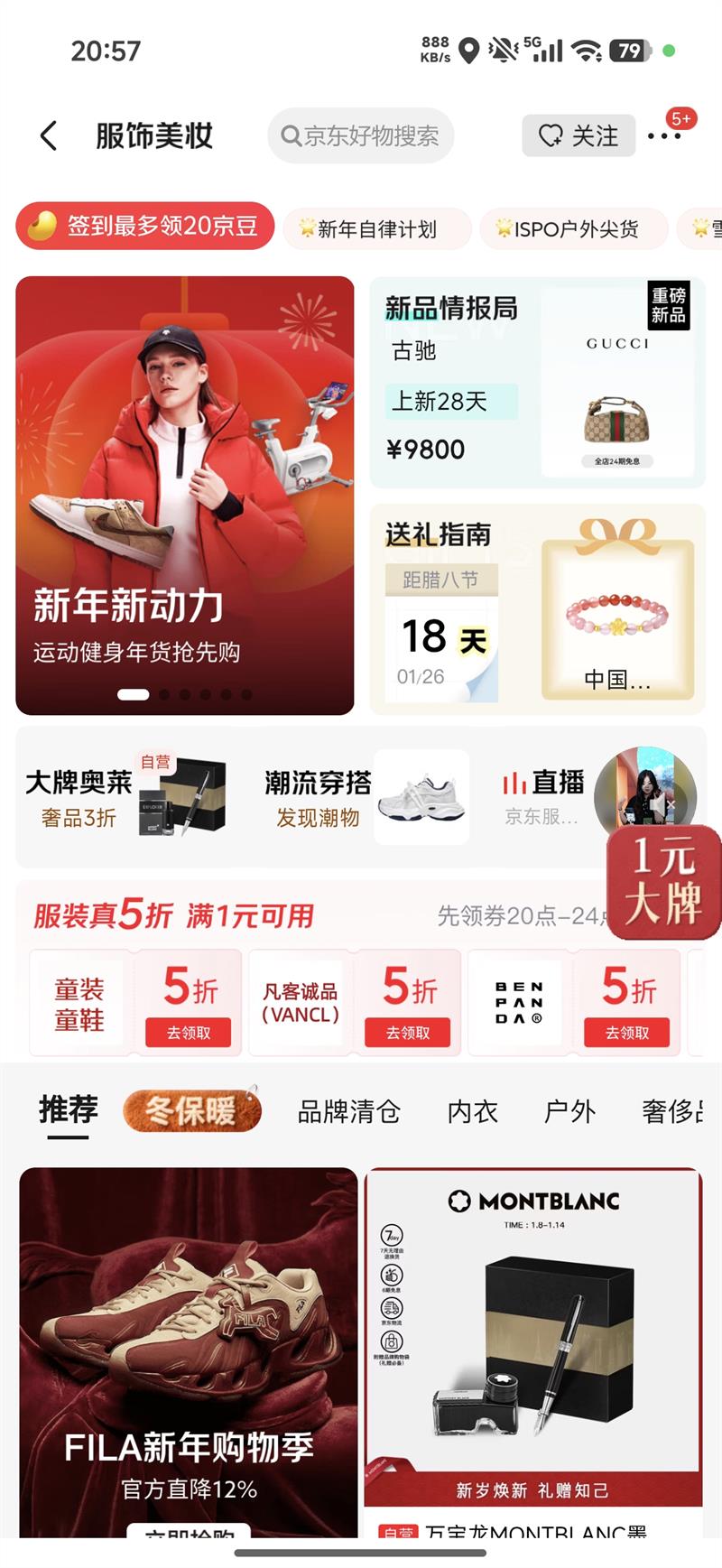Tap 签到最多领20京豆 check-in chip

(x=144, y=226)
